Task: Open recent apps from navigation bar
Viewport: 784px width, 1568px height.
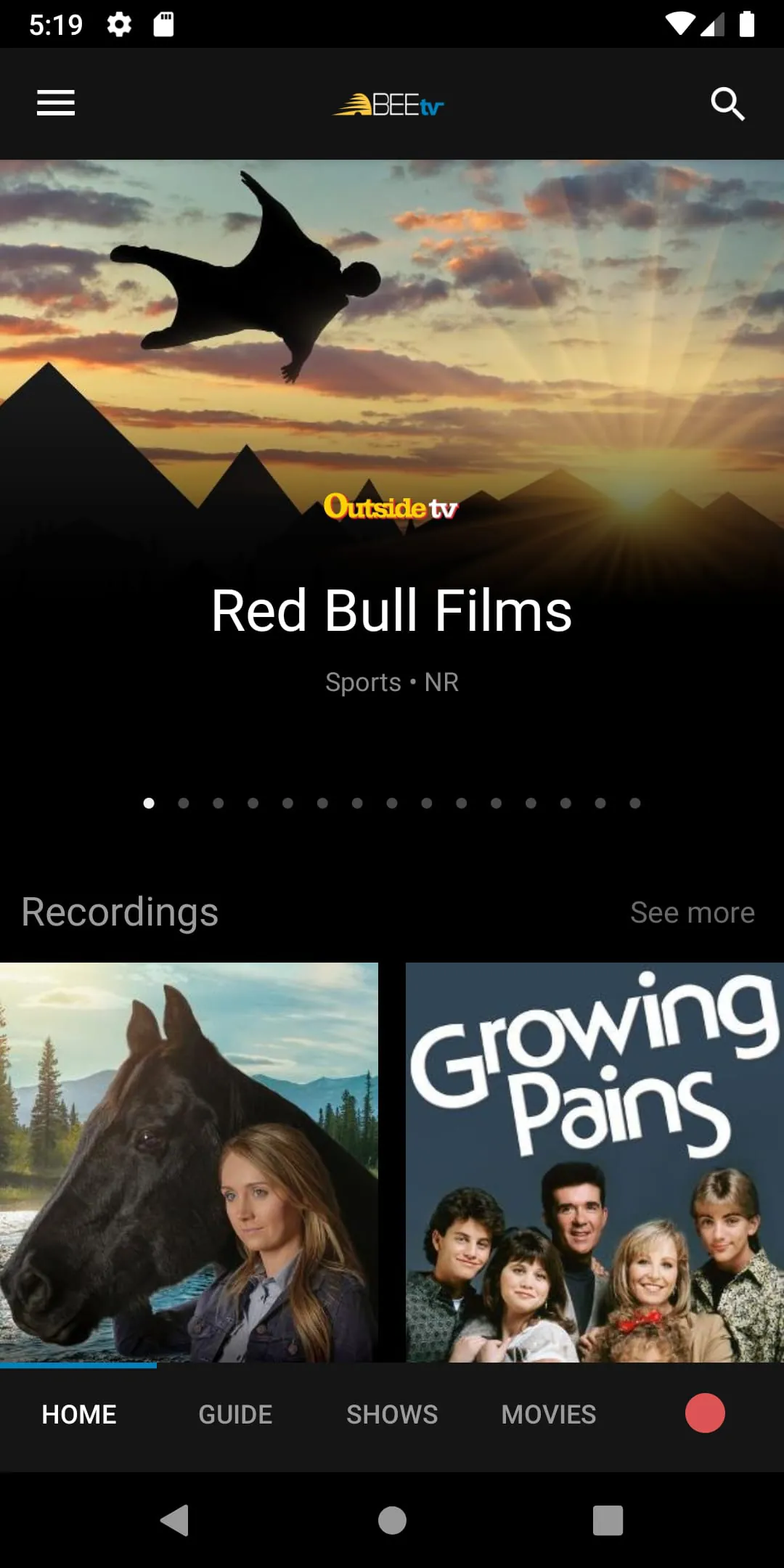Action: [x=608, y=1520]
